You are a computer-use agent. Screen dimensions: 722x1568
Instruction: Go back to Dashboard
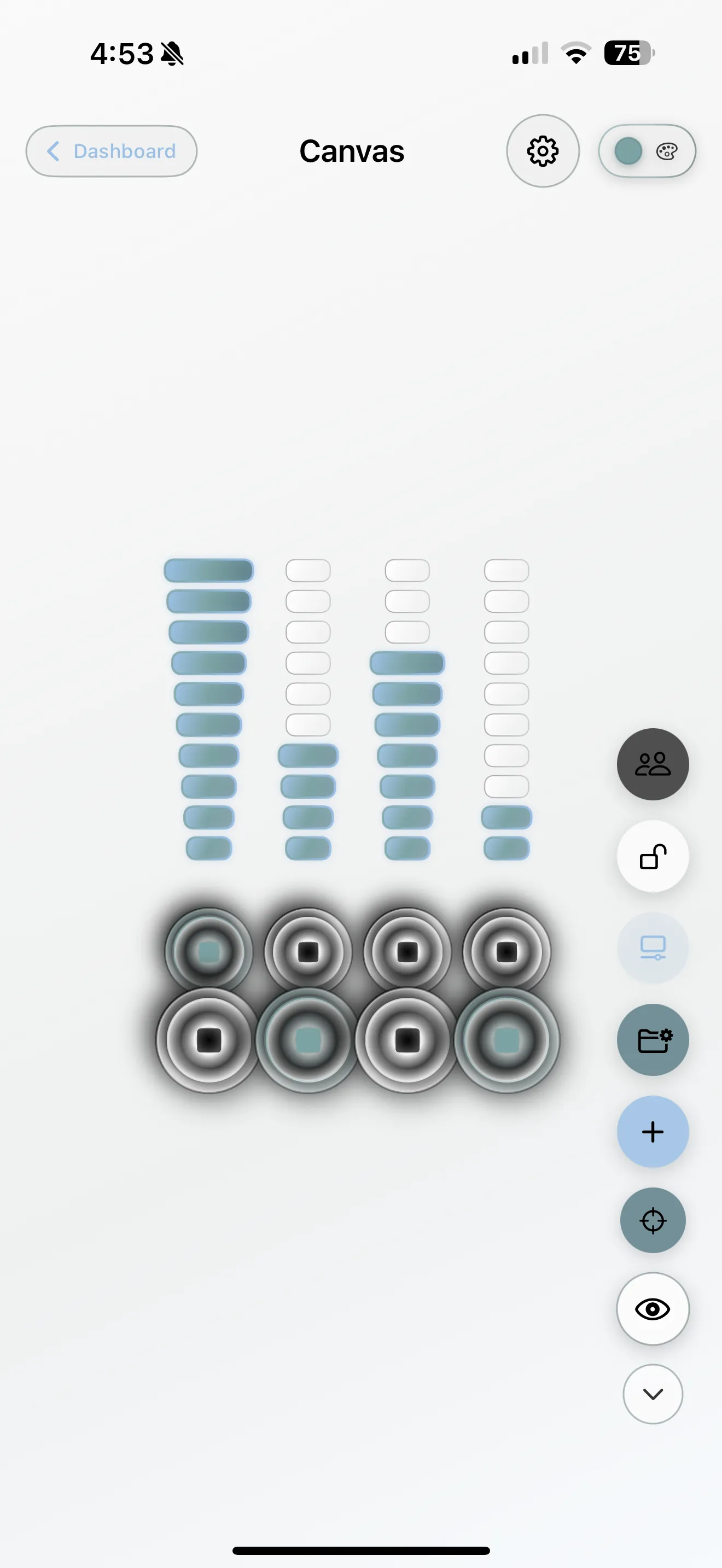[112, 151]
